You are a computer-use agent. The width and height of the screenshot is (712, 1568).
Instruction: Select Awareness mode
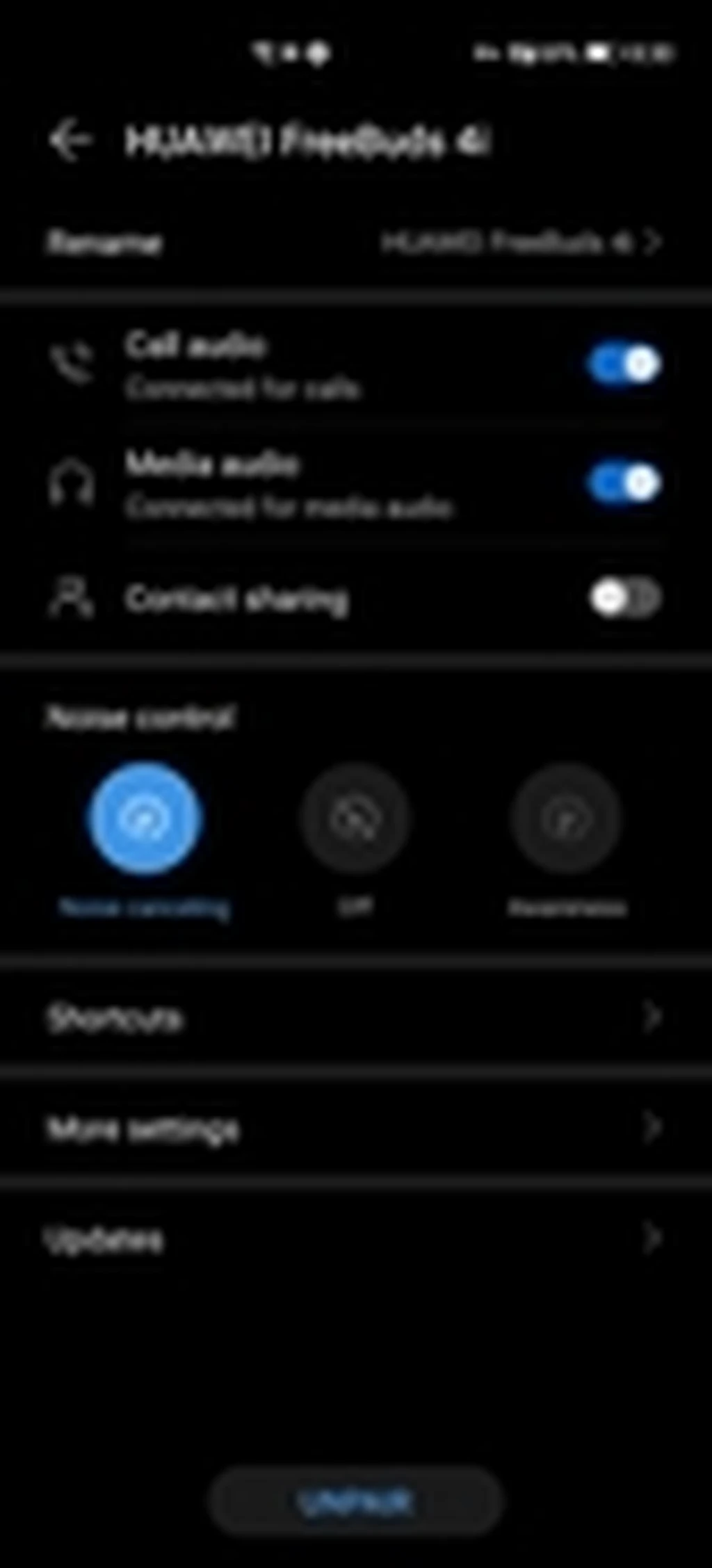(565, 818)
